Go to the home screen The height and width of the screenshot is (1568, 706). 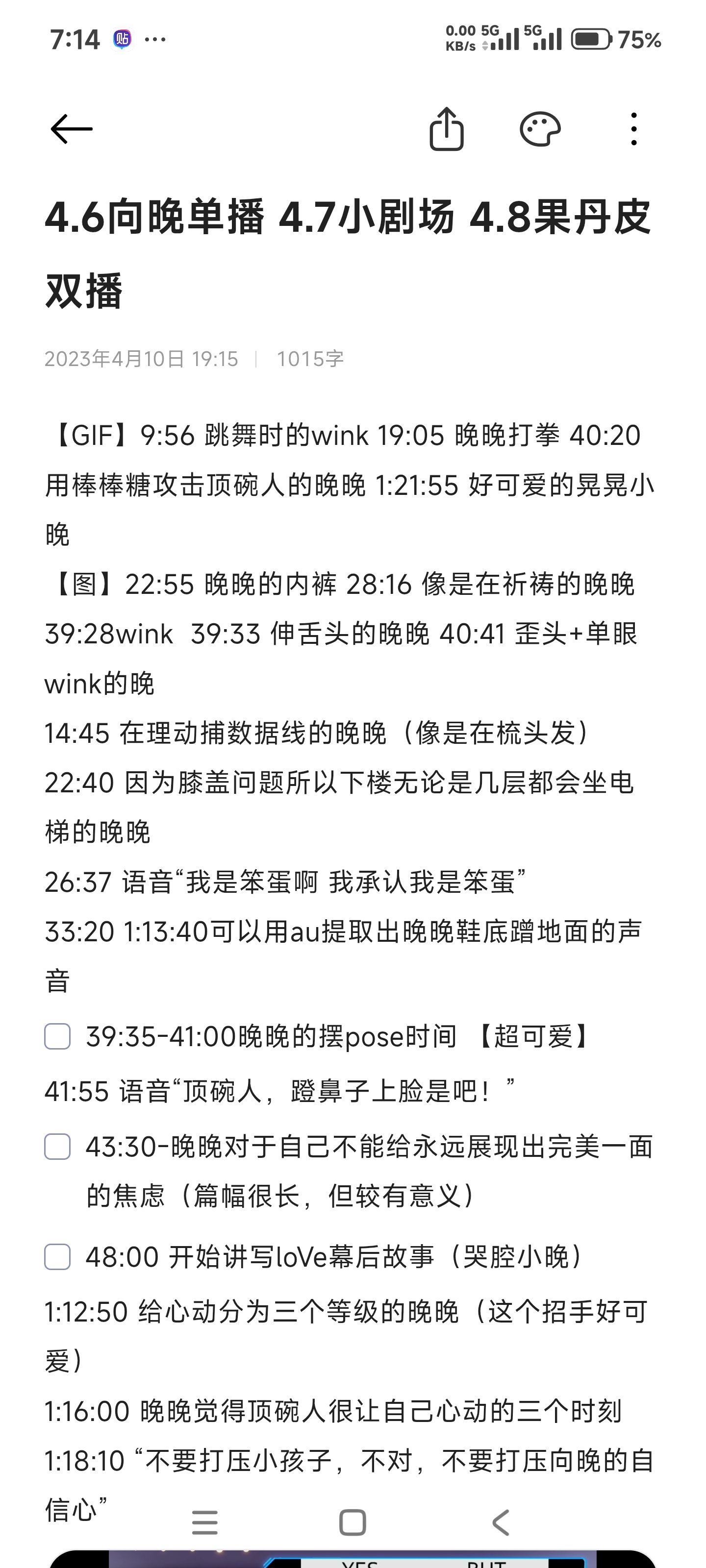point(352,1522)
